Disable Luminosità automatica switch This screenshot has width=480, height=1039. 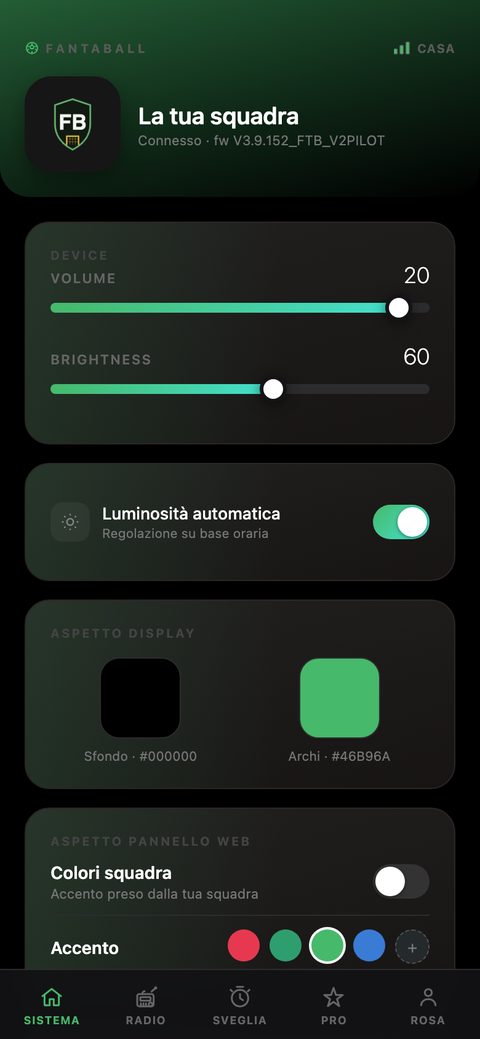pyautogui.click(x=401, y=522)
